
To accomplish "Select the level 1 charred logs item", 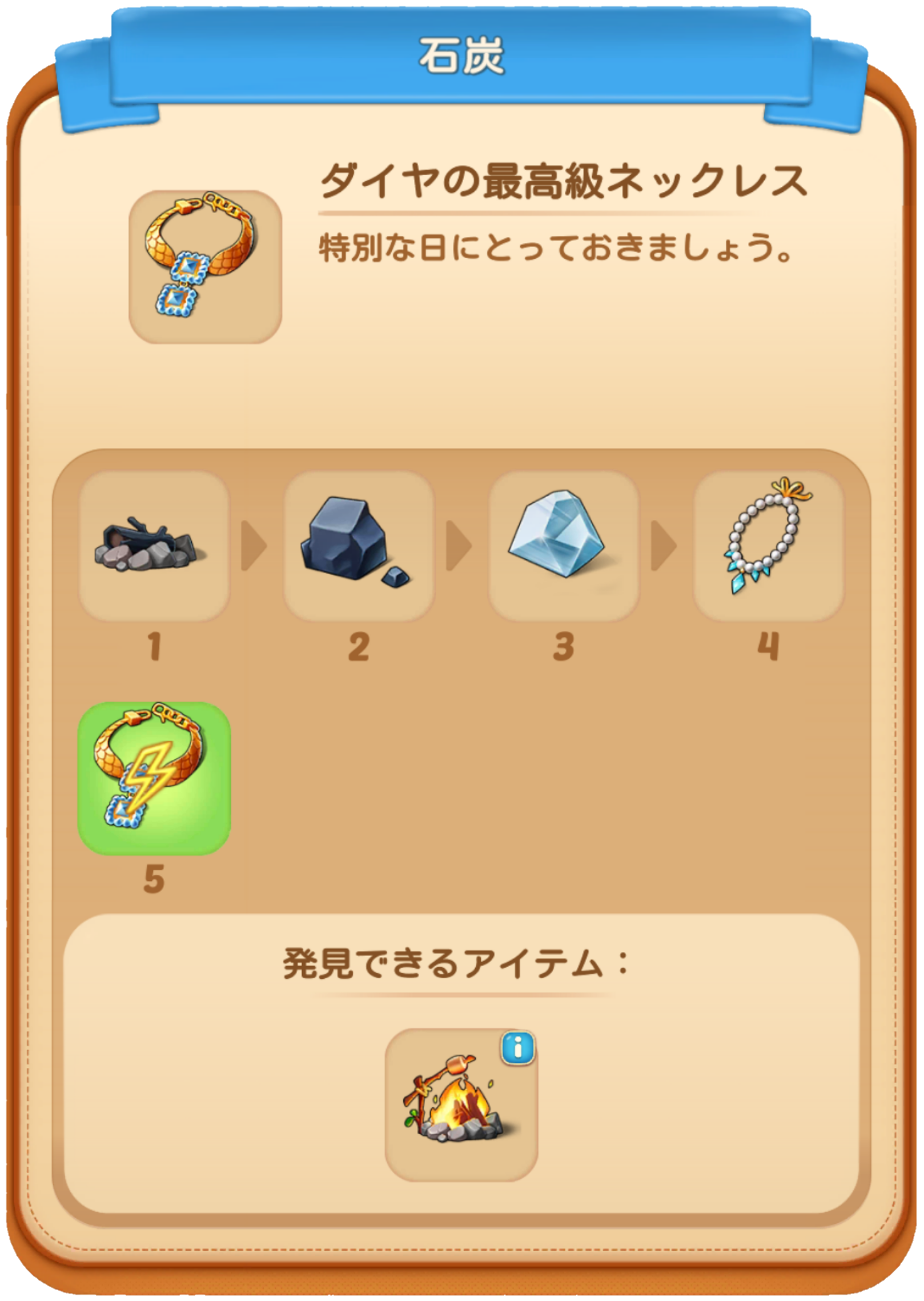I will click(154, 546).
